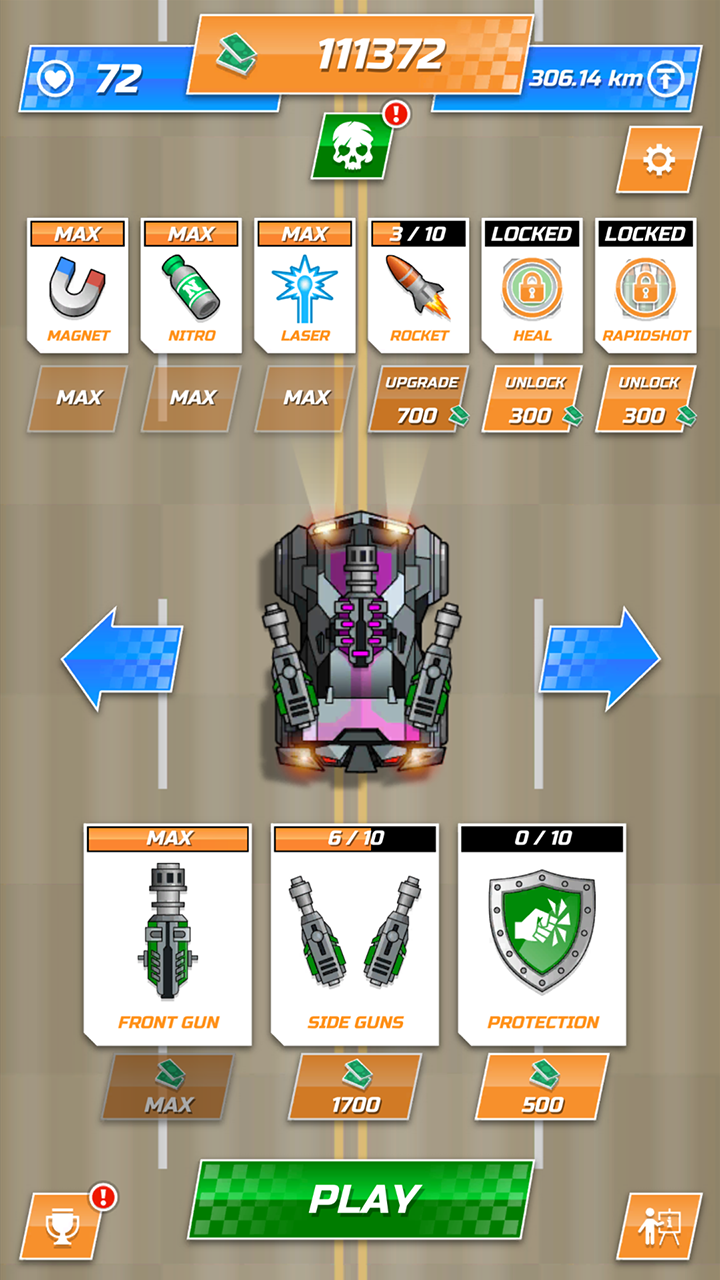Unlock Heal for 300 cash
This screenshot has height=1280, width=720.
(x=532, y=400)
